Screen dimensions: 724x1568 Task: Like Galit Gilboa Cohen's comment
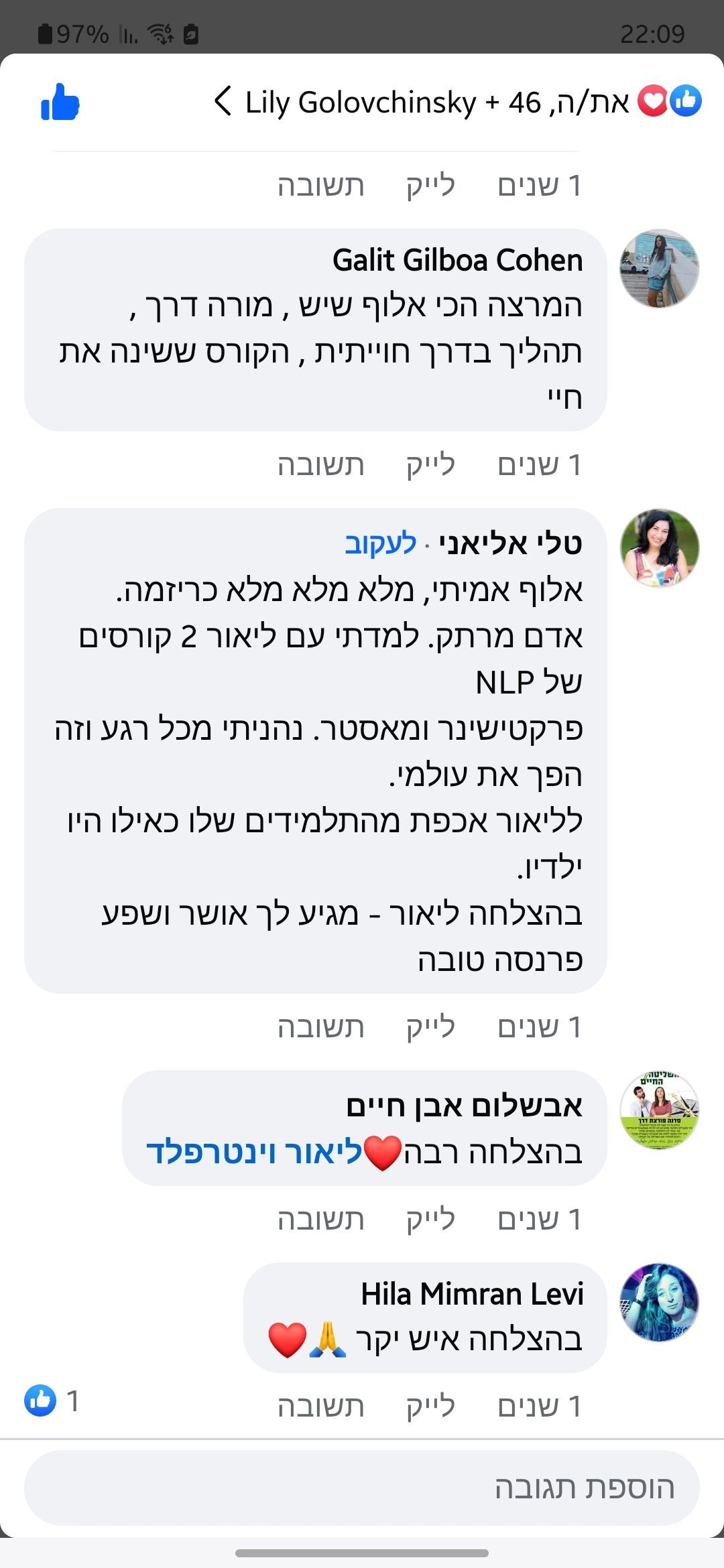430,465
